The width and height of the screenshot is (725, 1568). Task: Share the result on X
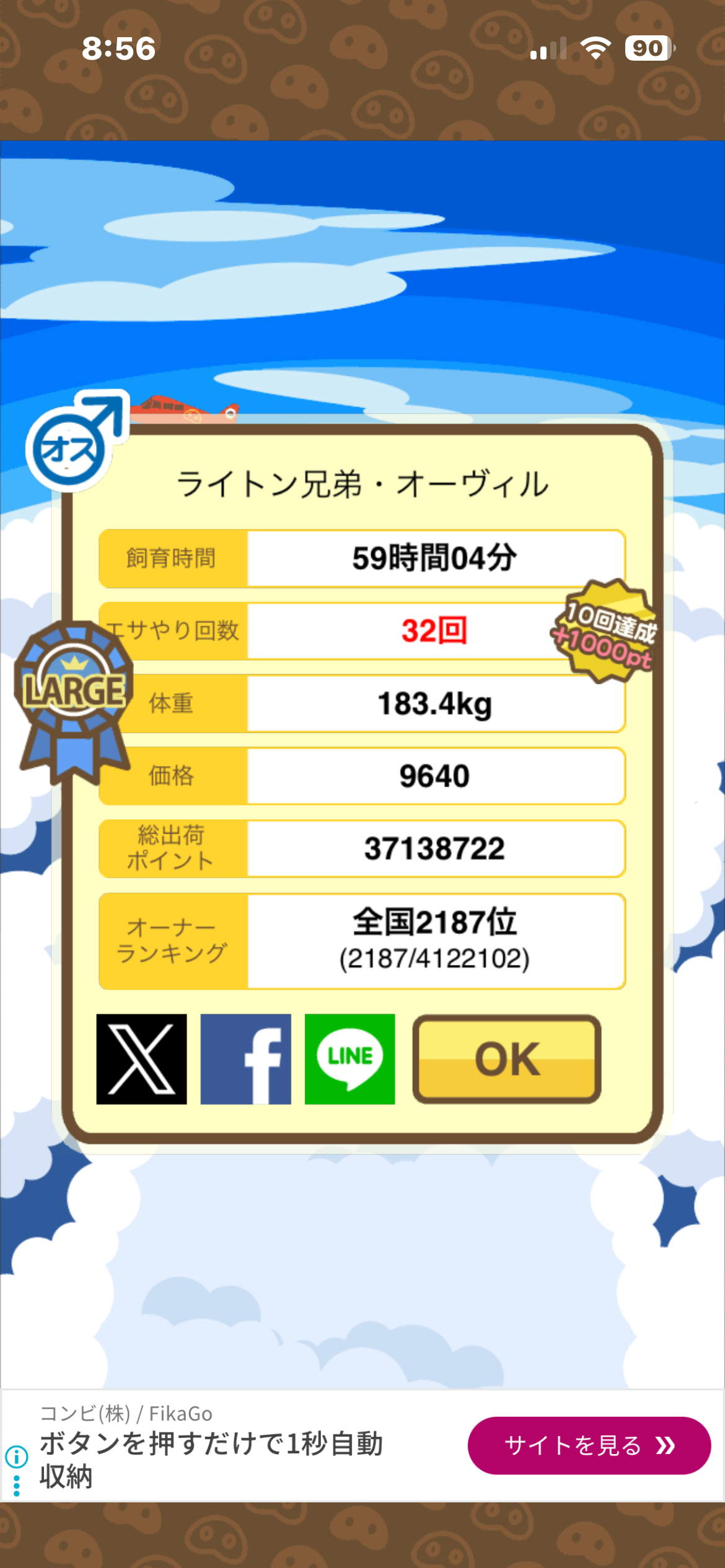coord(141,1058)
